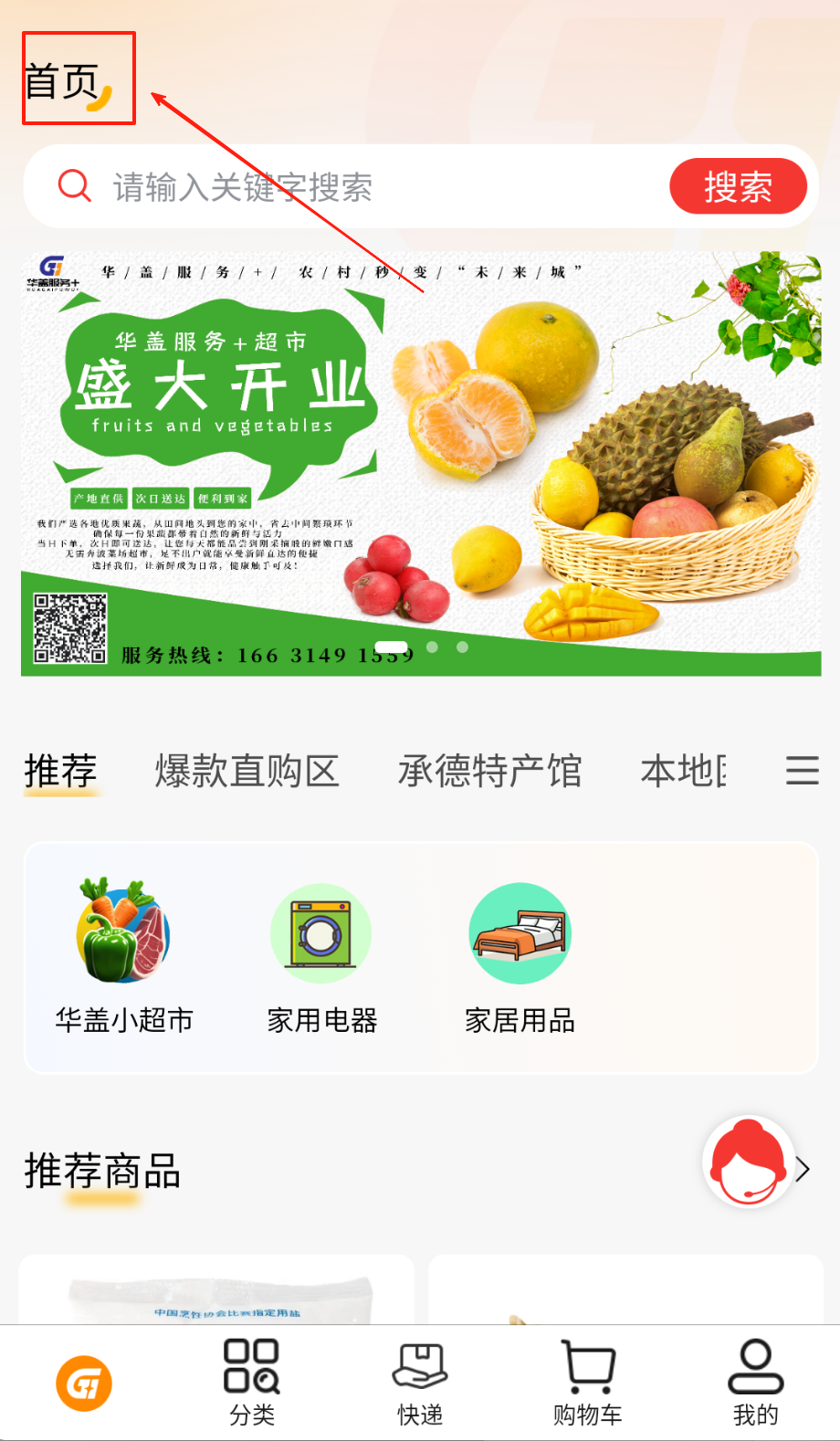The image size is (840, 1441).
Task: Switch to the 分类 tab
Action: coord(252,1383)
